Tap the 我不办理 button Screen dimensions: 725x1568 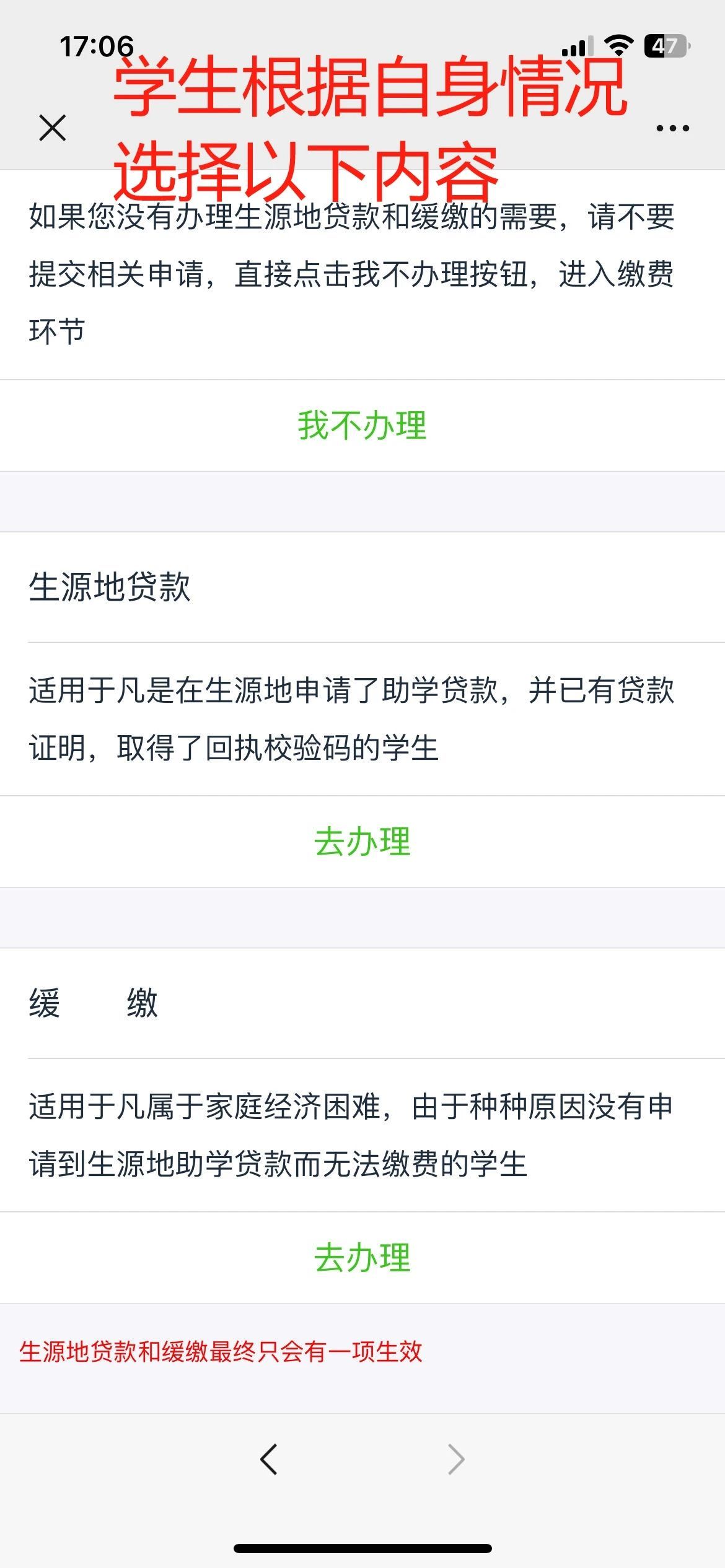[x=362, y=425]
